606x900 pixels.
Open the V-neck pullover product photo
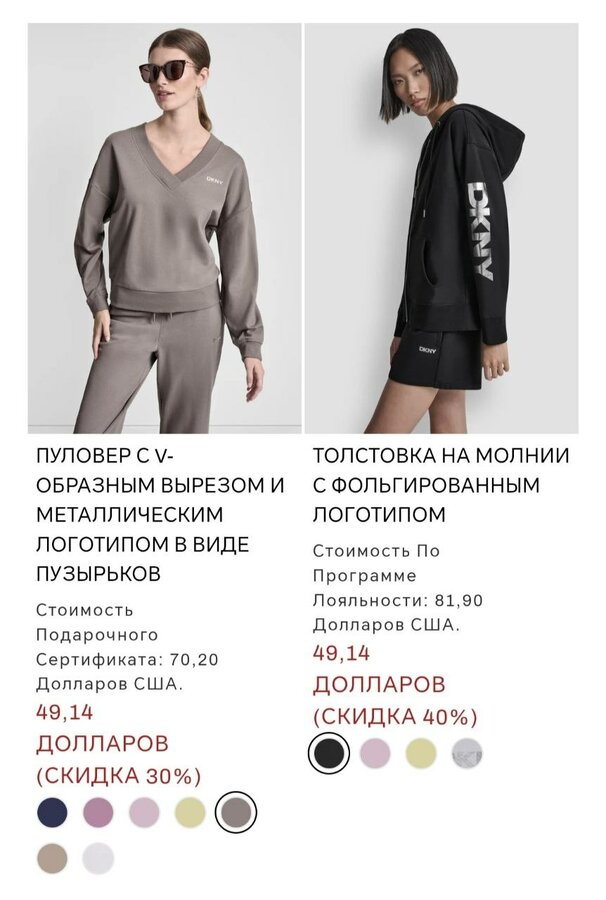click(x=164, y=228)
